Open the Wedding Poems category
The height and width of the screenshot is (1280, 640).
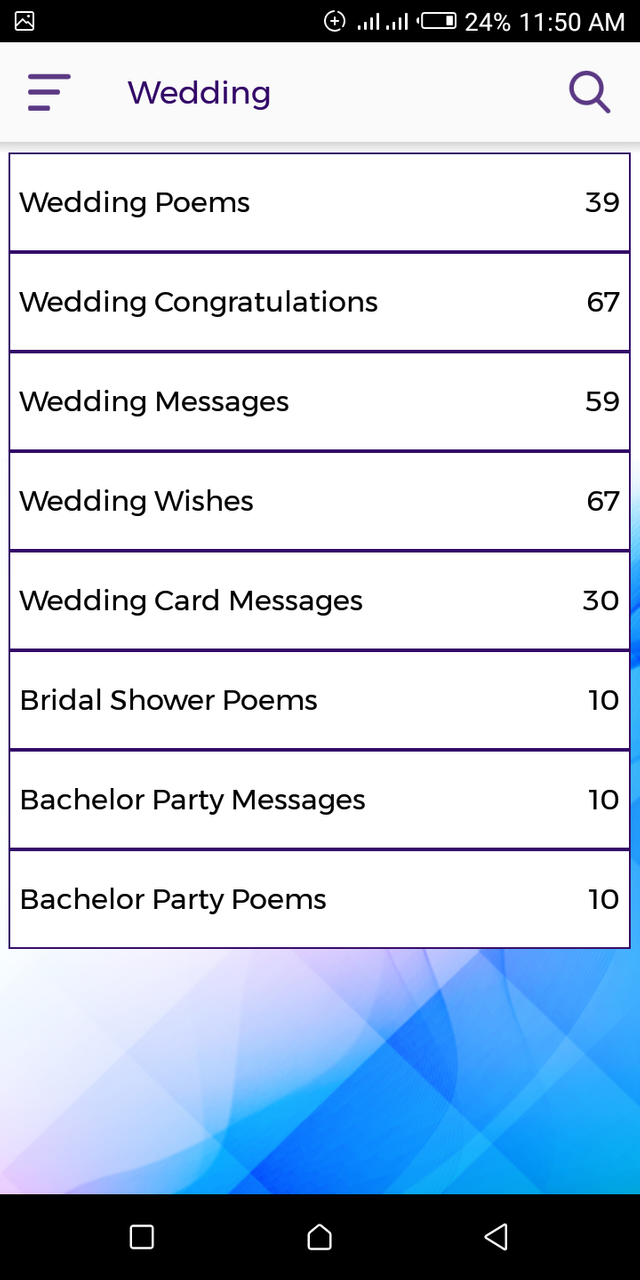tap(320, 202)
